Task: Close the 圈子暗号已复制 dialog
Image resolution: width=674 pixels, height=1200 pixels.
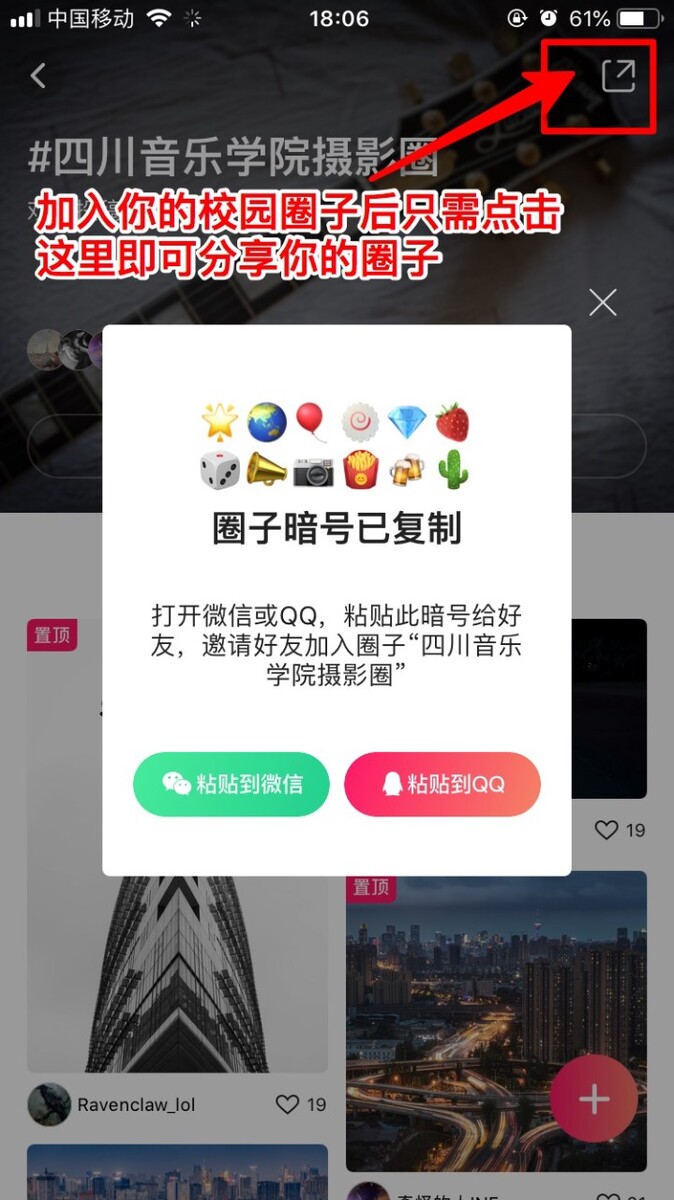Action: click(x=603, y=303)
